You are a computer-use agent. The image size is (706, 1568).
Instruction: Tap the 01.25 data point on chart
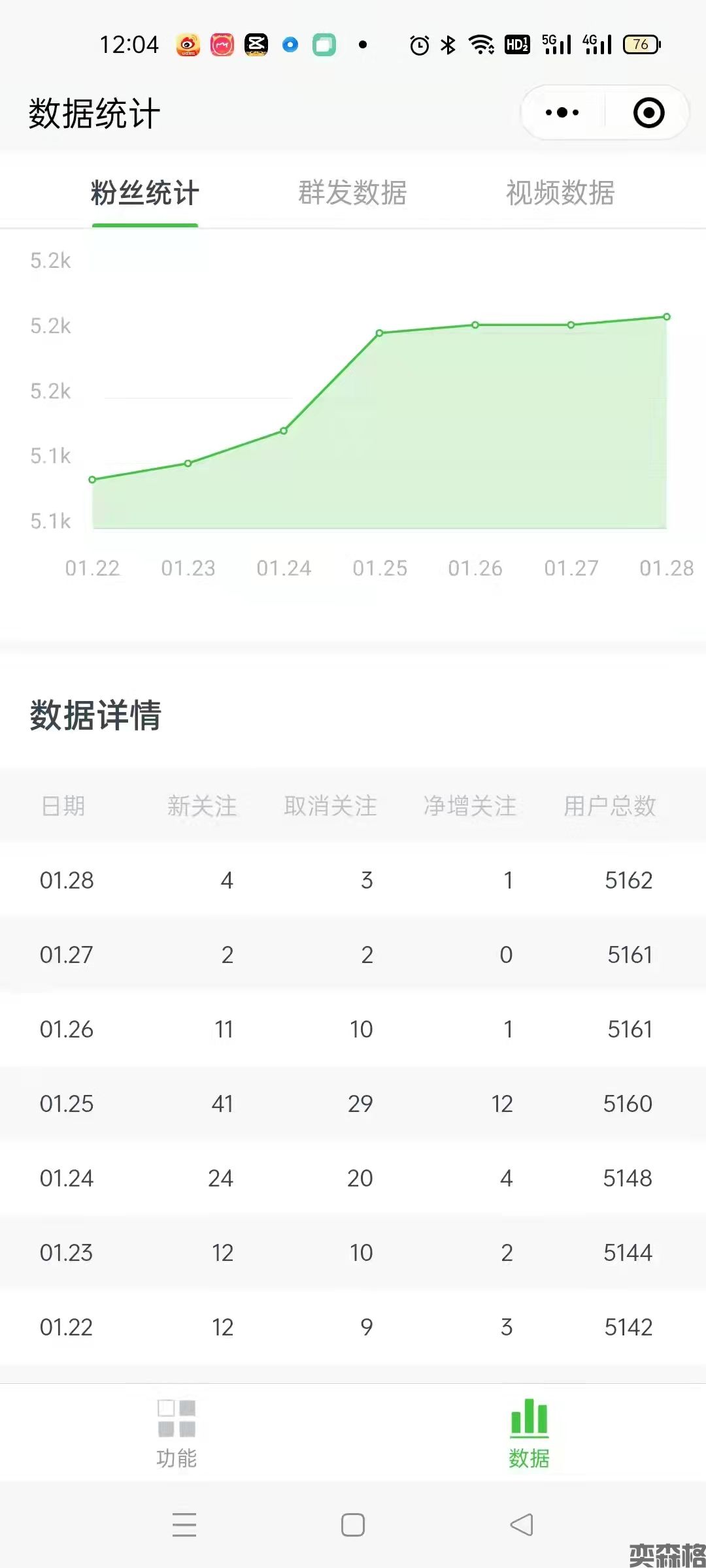pos(379,333)
